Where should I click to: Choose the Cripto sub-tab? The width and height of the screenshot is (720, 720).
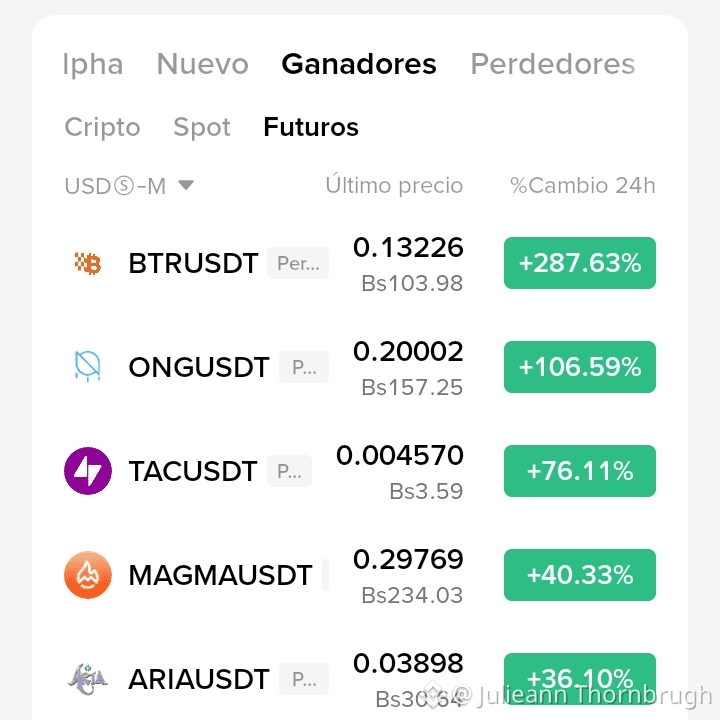click(102, 127)
